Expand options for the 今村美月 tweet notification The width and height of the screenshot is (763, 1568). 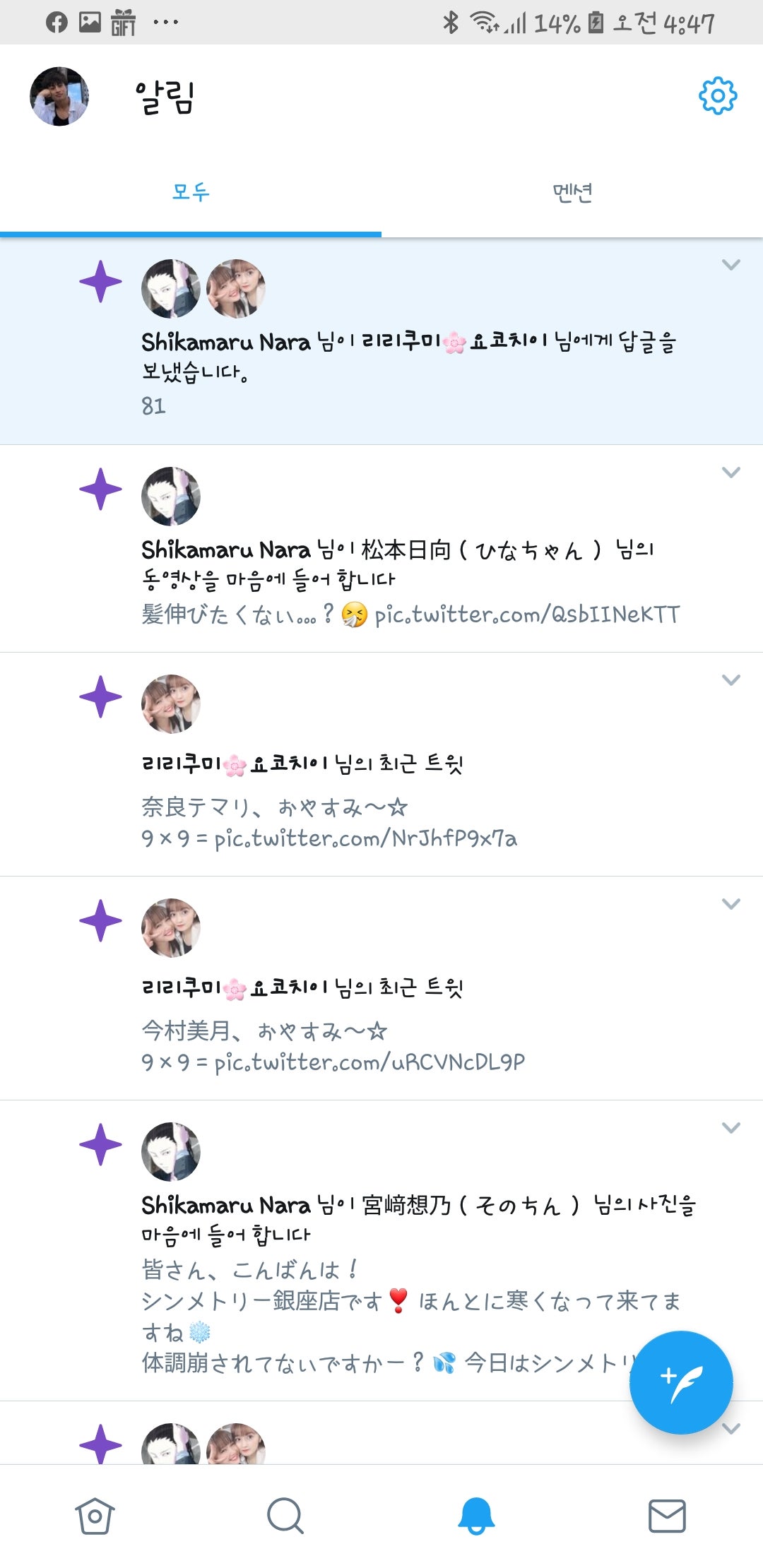pos(731,904)
